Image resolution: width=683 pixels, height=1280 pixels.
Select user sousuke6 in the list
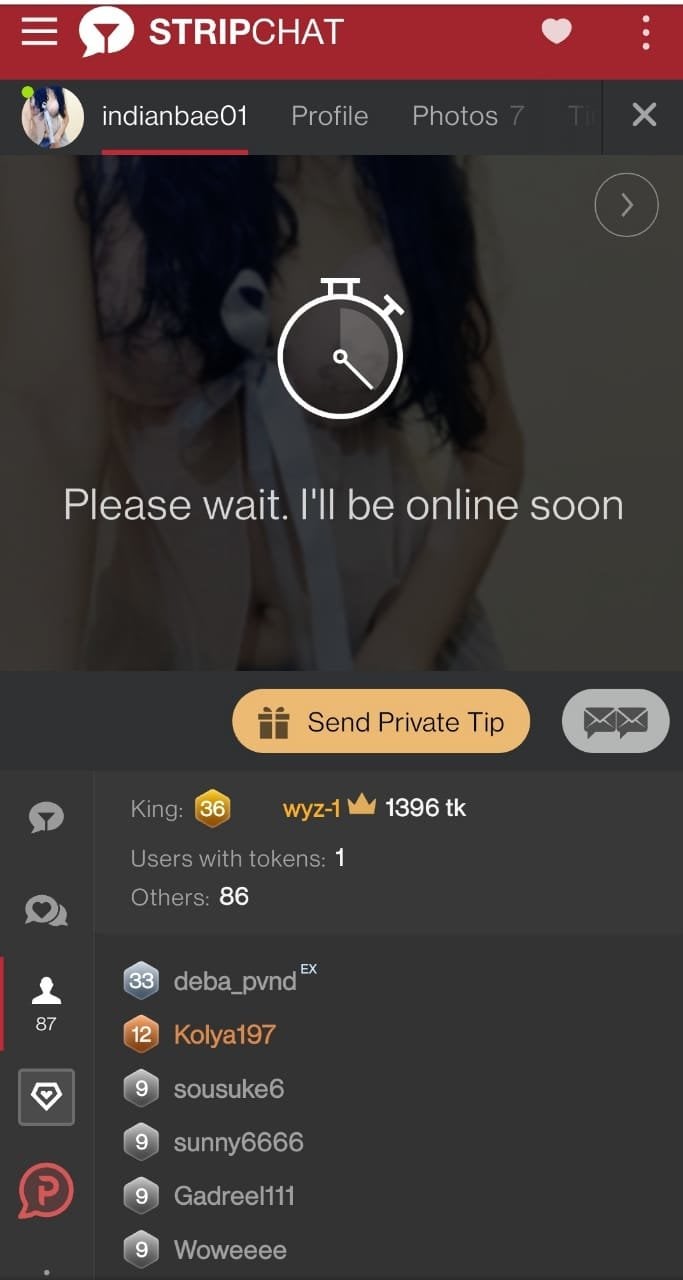coord(228,1088)
